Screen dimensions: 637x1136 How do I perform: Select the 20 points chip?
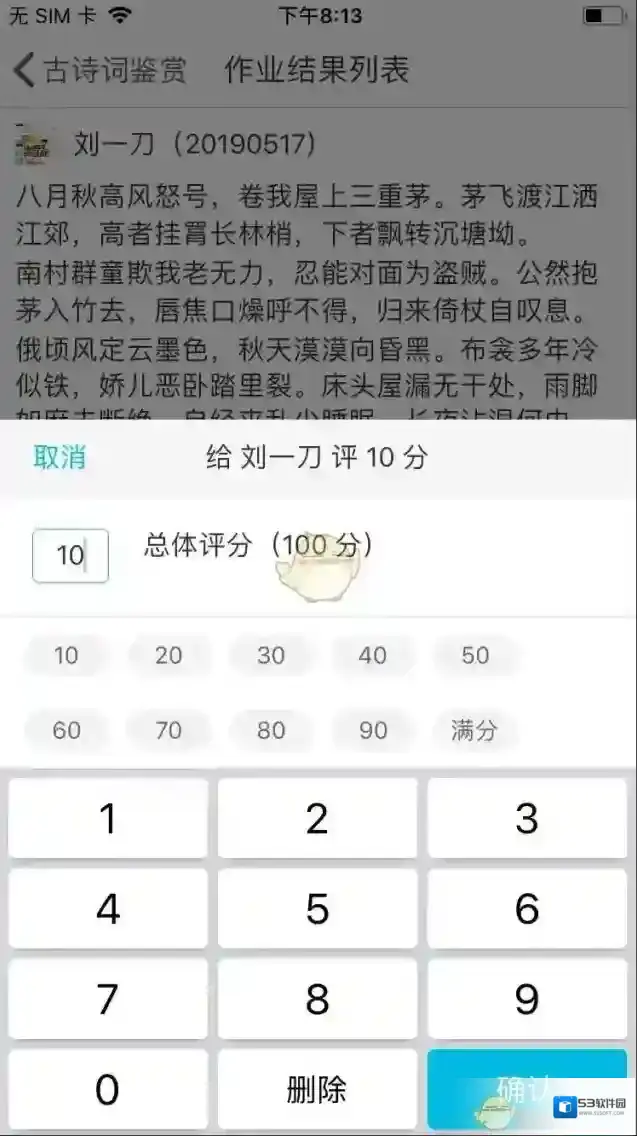[x=169, y=656]
